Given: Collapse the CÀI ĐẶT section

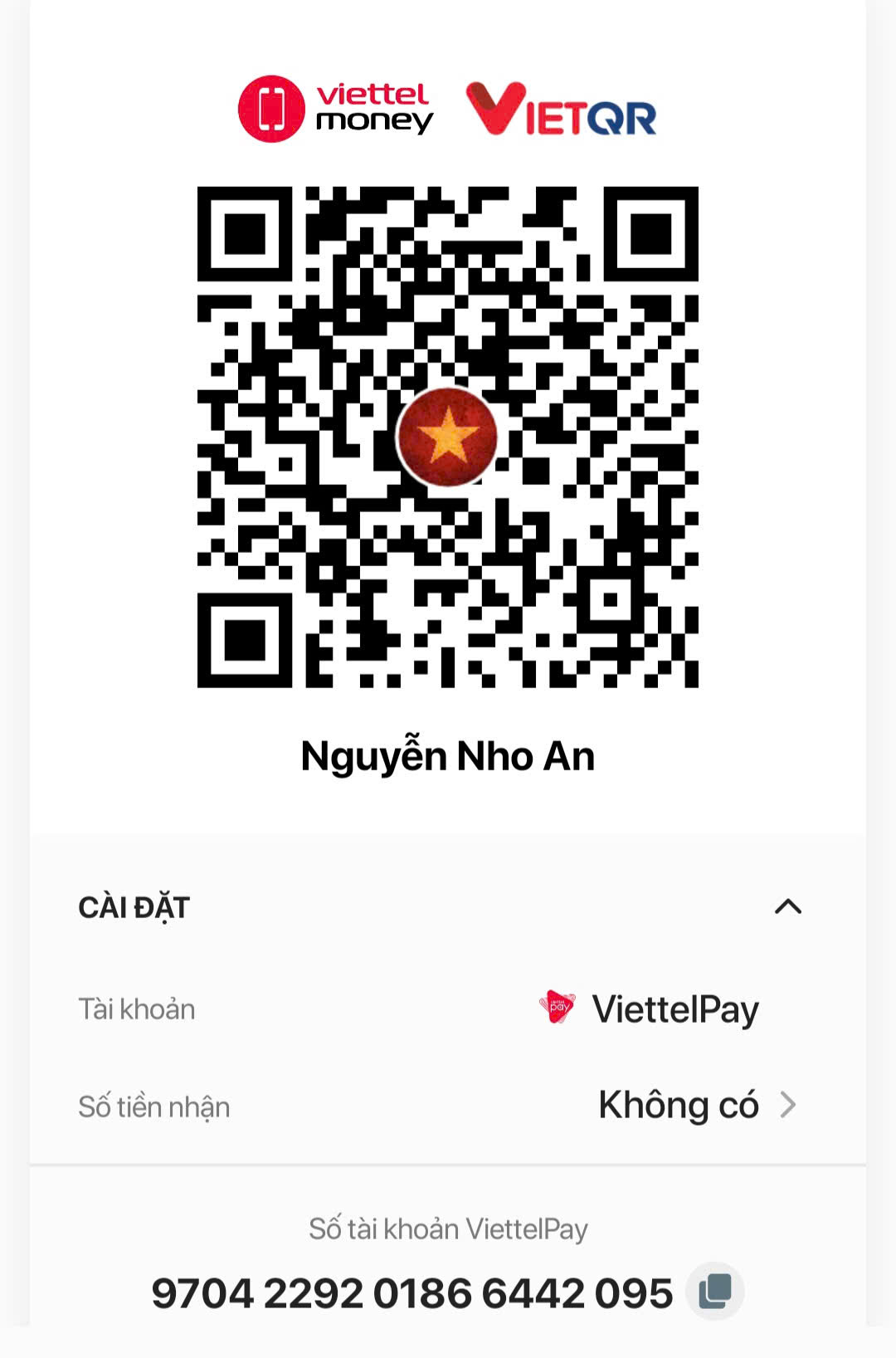Looking at the screenshot, I should 787,906.
